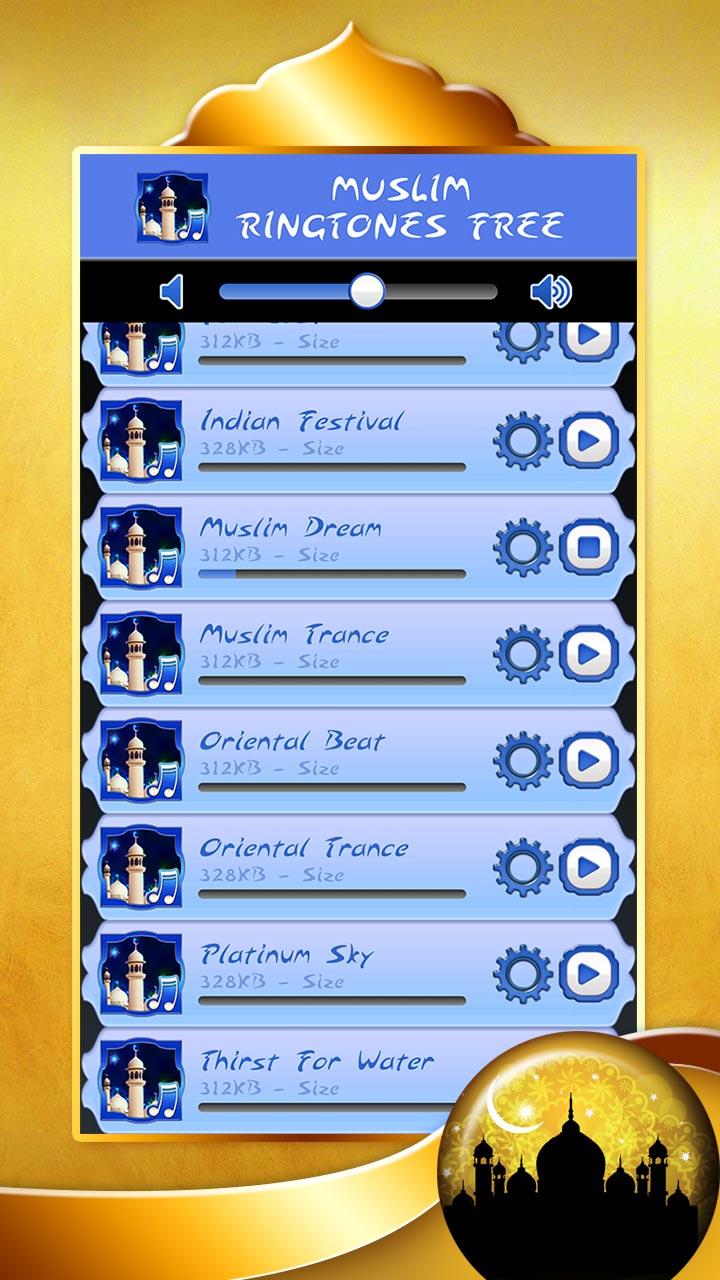Stop the Muslim Dream ringtone playback

[588, 547]
